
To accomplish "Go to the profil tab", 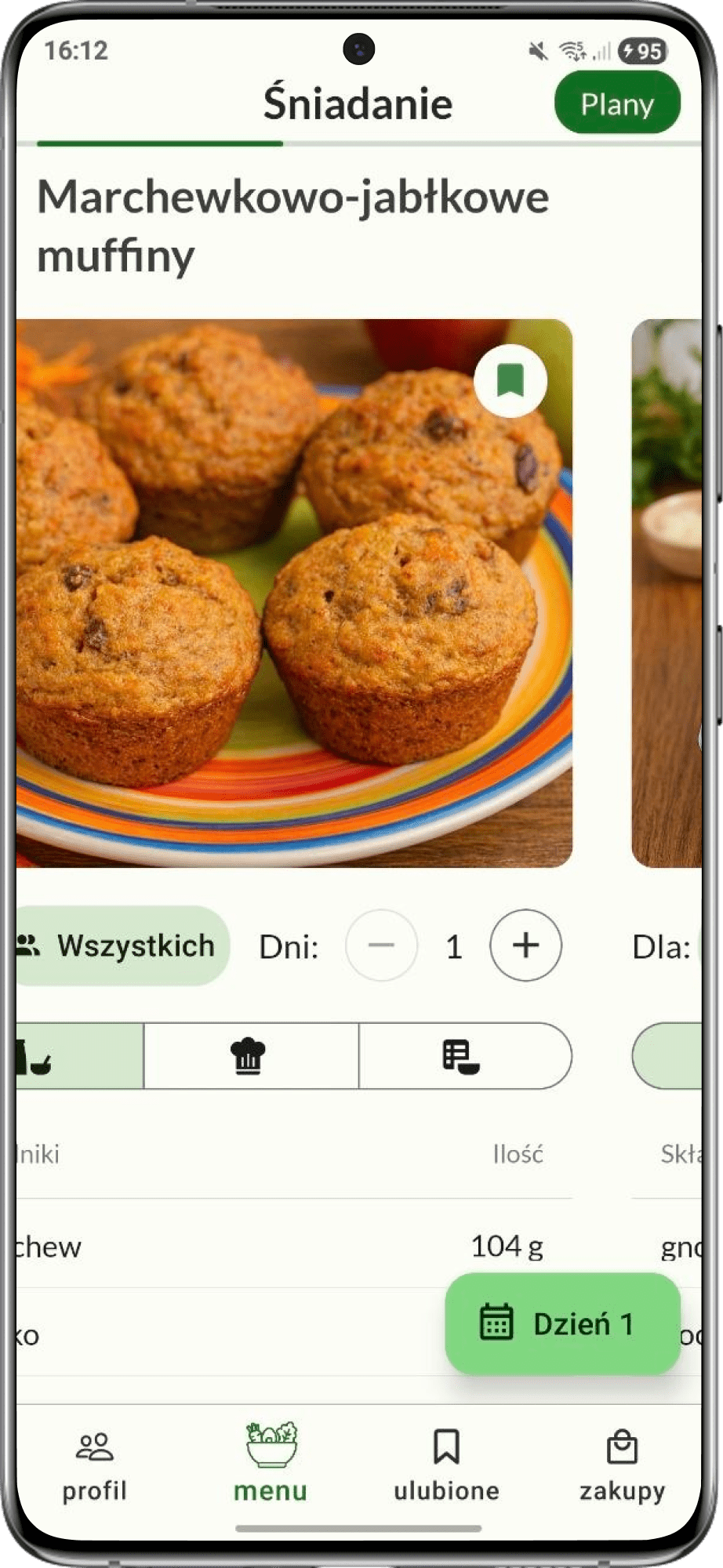I will 95,1463.
